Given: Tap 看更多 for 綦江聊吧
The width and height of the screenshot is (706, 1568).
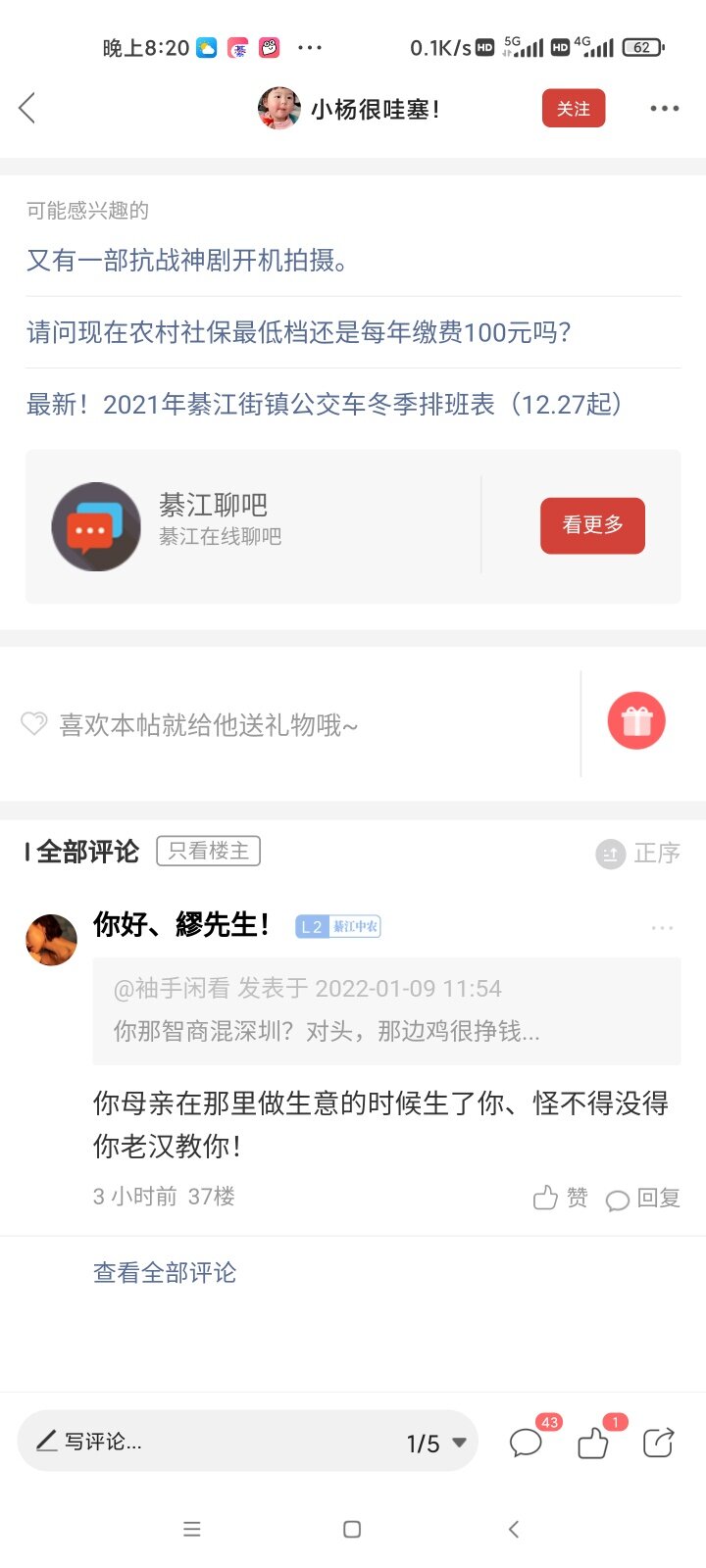Looking at the screenshot, I should point(592,525).
